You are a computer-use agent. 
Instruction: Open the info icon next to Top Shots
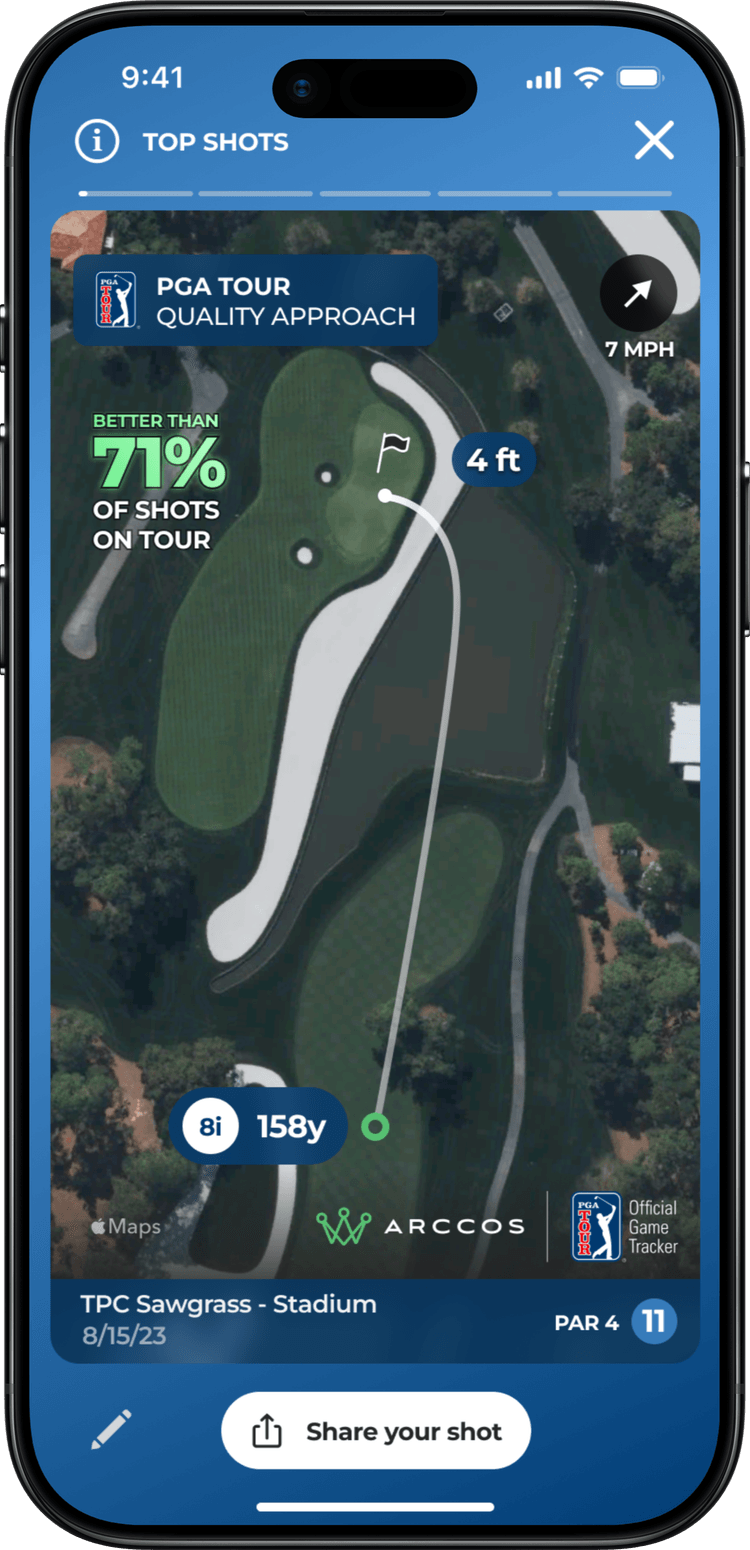[97, 142]
